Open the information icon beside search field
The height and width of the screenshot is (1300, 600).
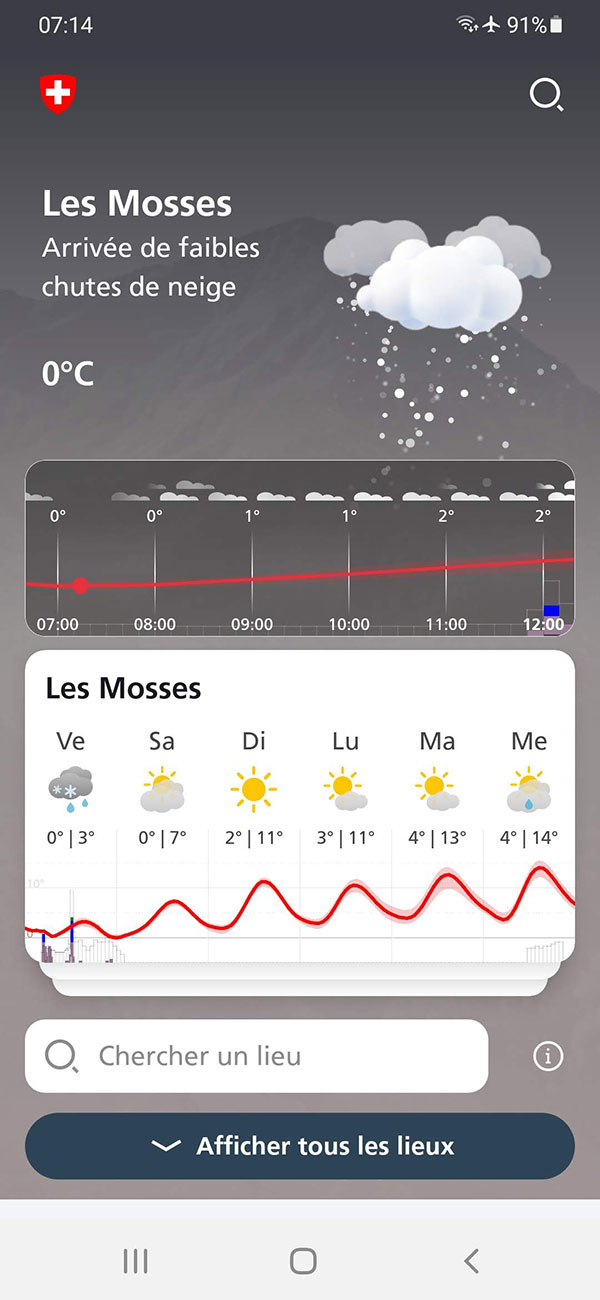(548, 1056)
